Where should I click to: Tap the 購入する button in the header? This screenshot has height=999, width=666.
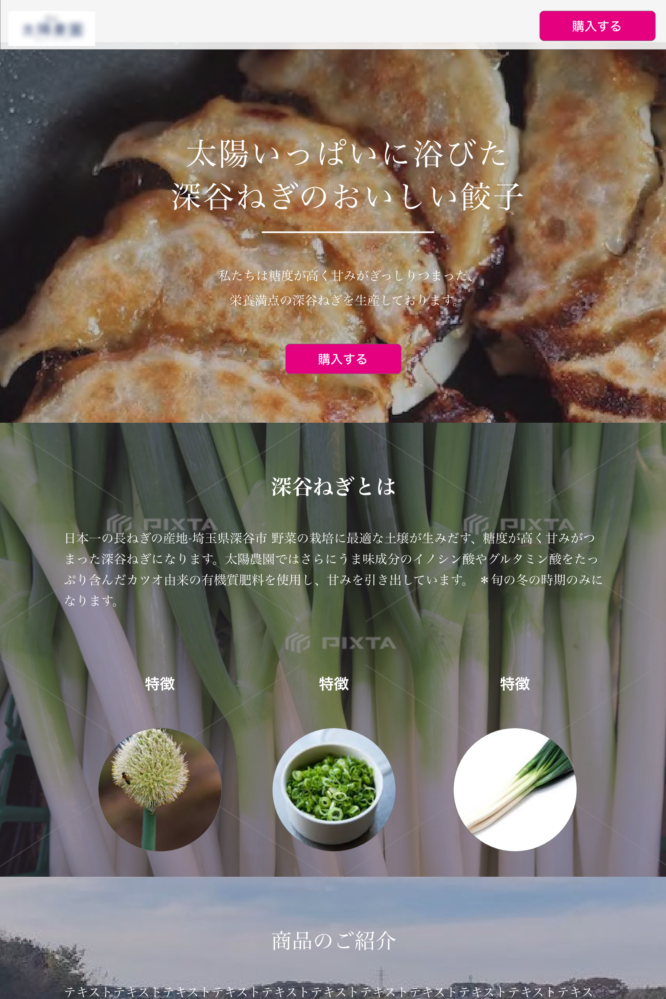coord(597,26)
